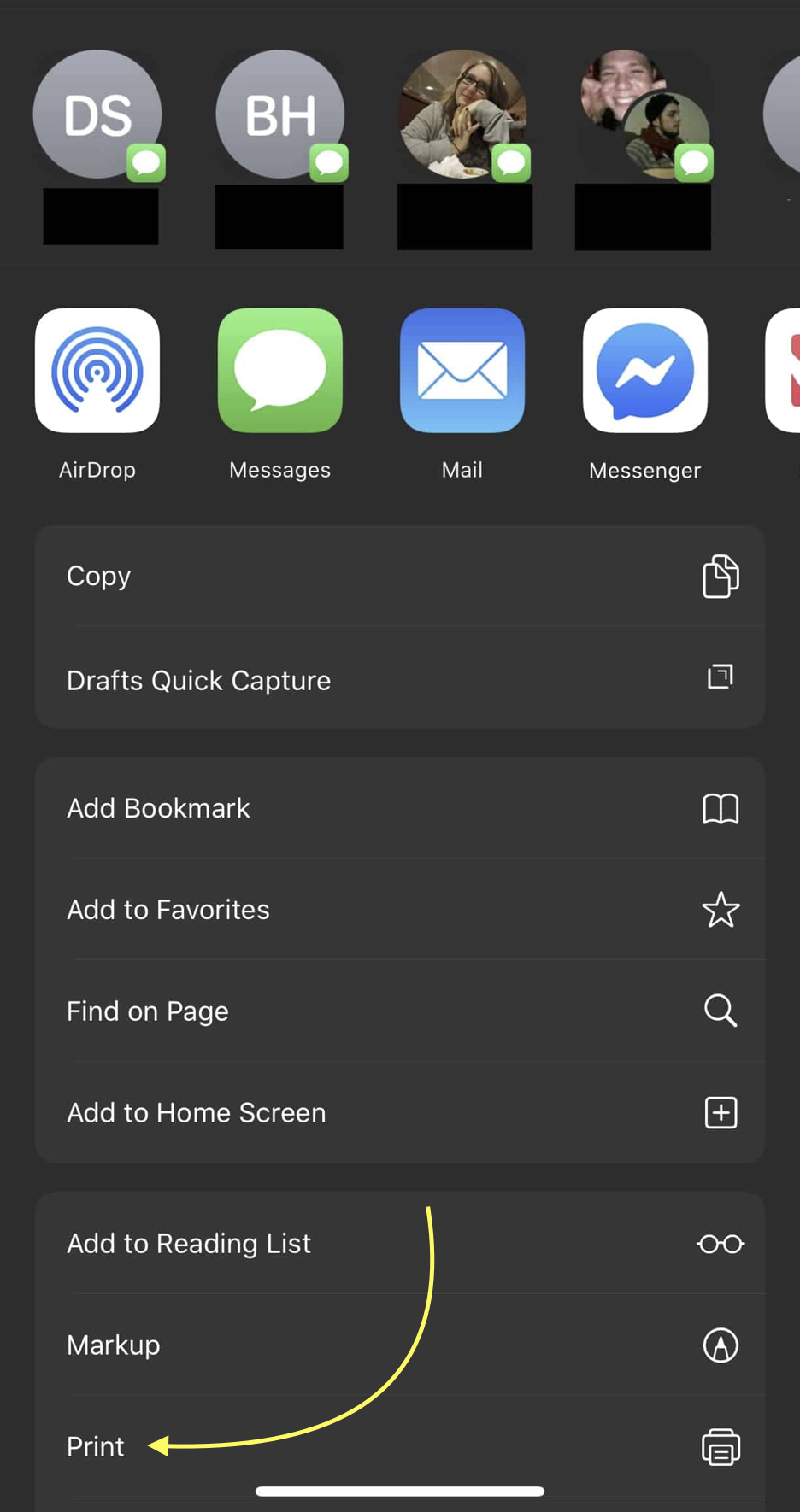
Task: Save to Reading List
Action: [x=399, y=1244]
